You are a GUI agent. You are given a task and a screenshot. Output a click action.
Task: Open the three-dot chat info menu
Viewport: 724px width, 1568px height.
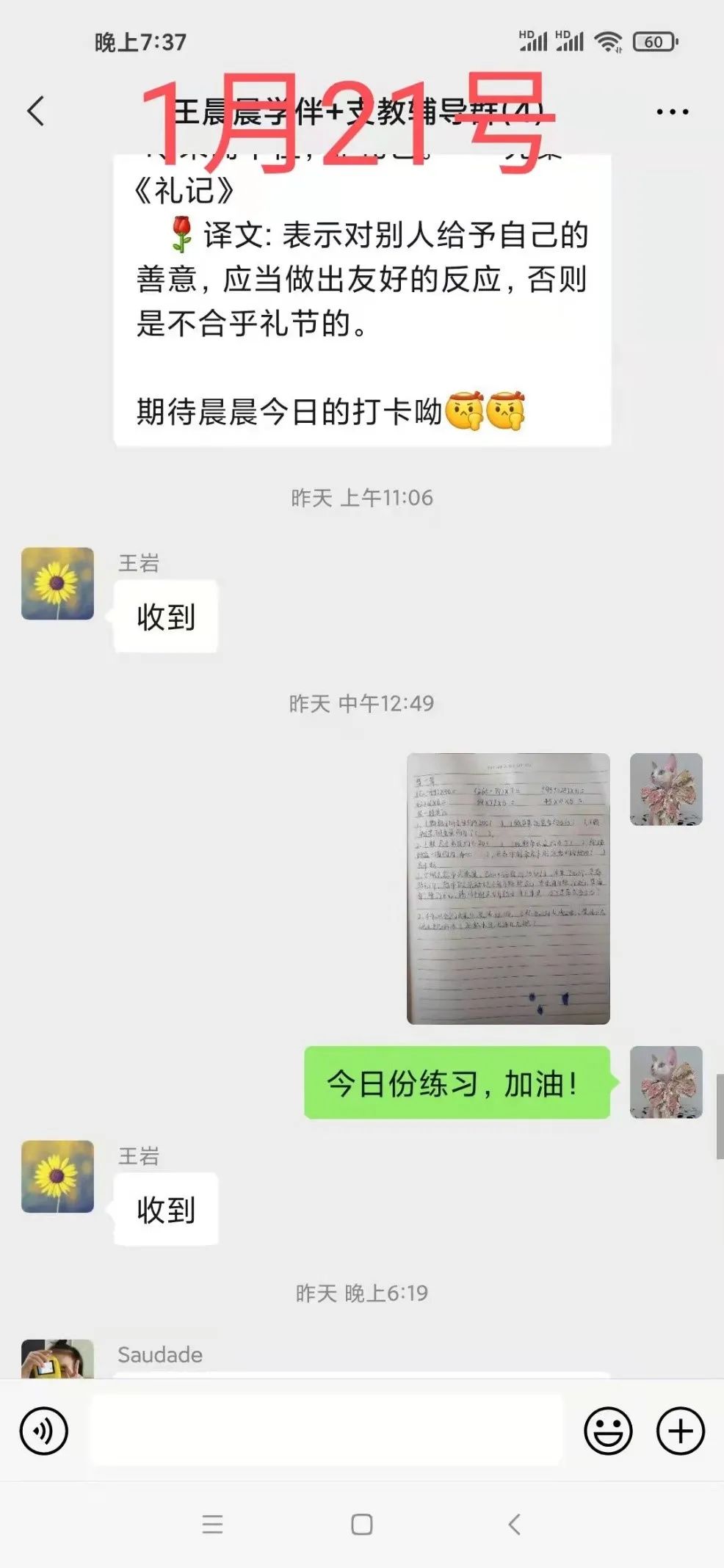tap(672, 112)
